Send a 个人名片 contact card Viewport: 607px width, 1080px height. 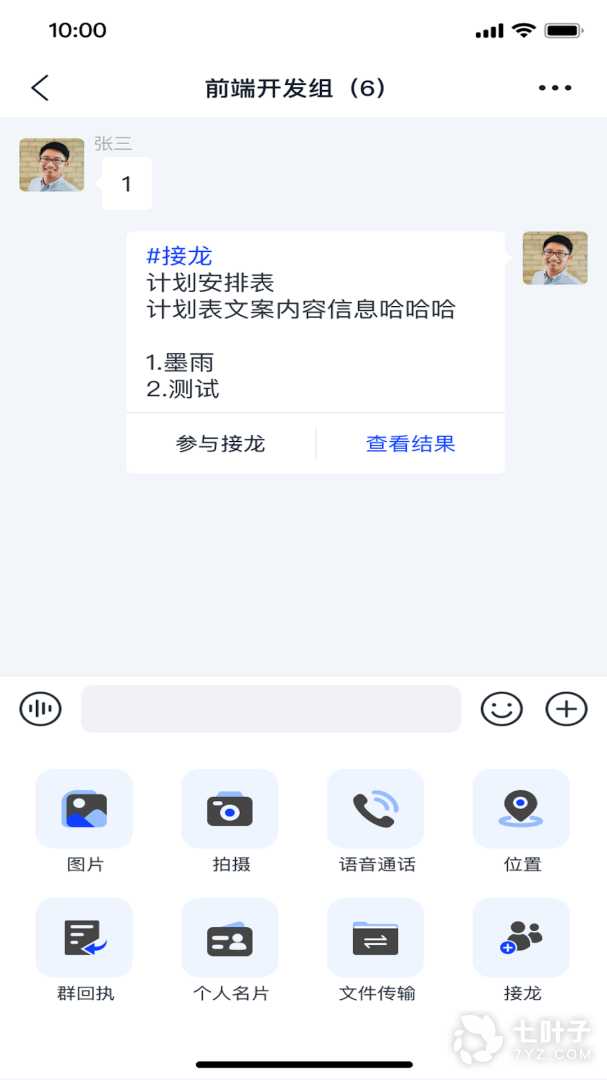pyautogui.click(x=230, y=938)
